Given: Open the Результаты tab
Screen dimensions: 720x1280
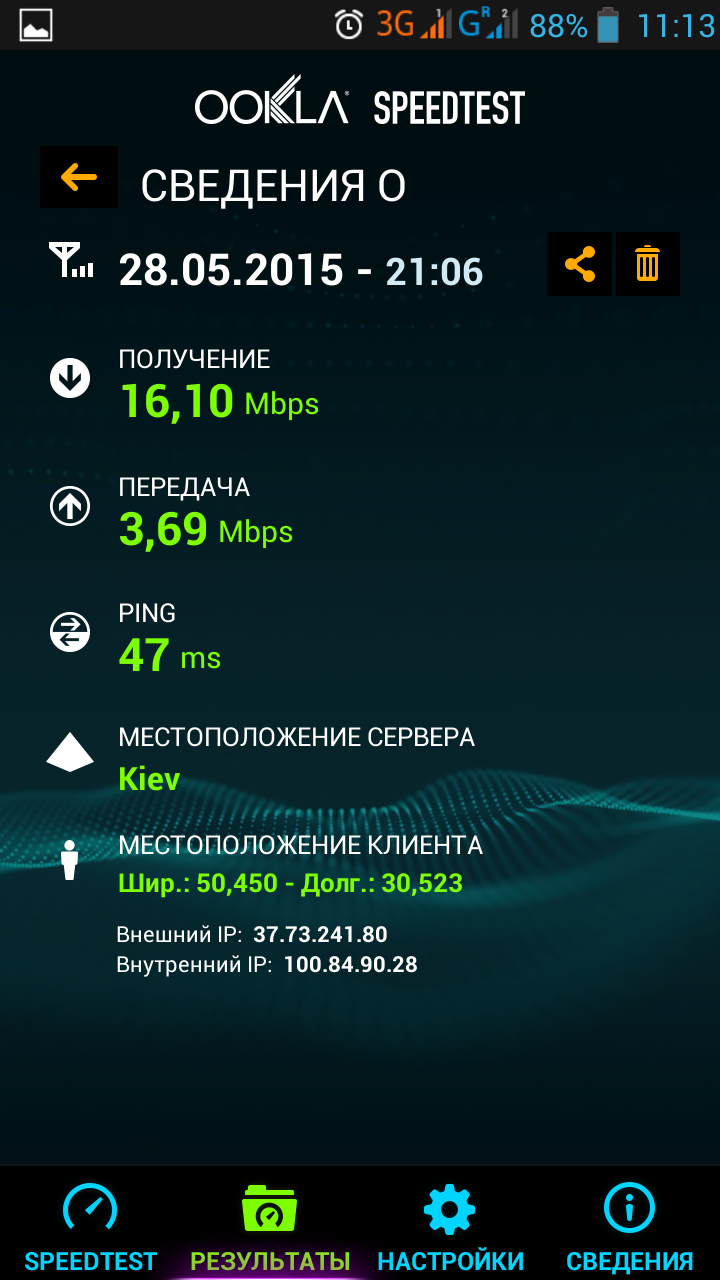Looking at the screenshot, I should click(x=270, y=1226).
